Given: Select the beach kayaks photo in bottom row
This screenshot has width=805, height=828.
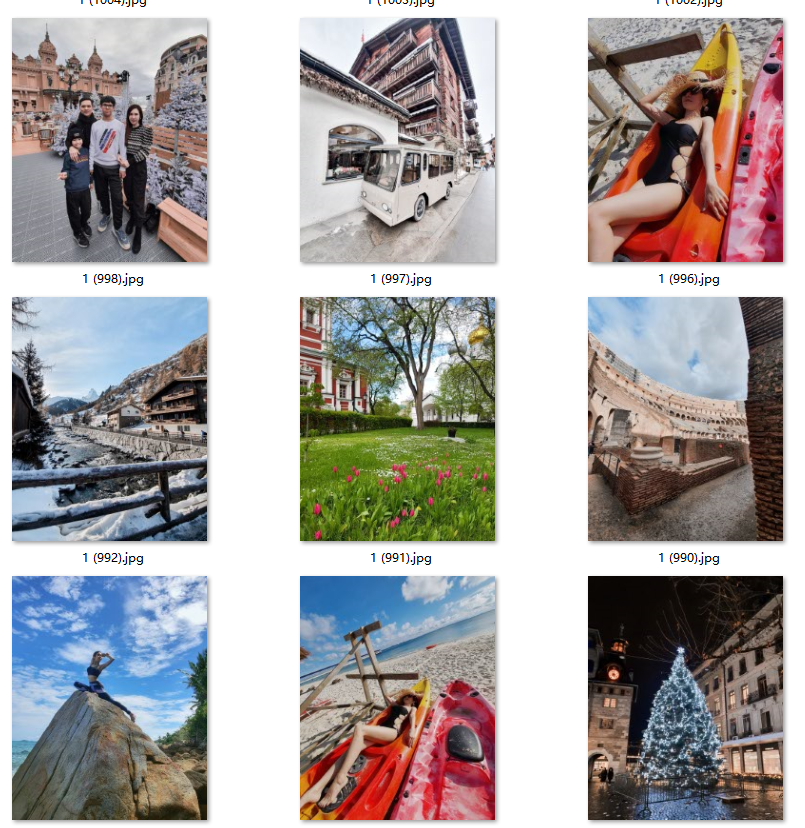Looking at the screenshot, I should (398, 698).
